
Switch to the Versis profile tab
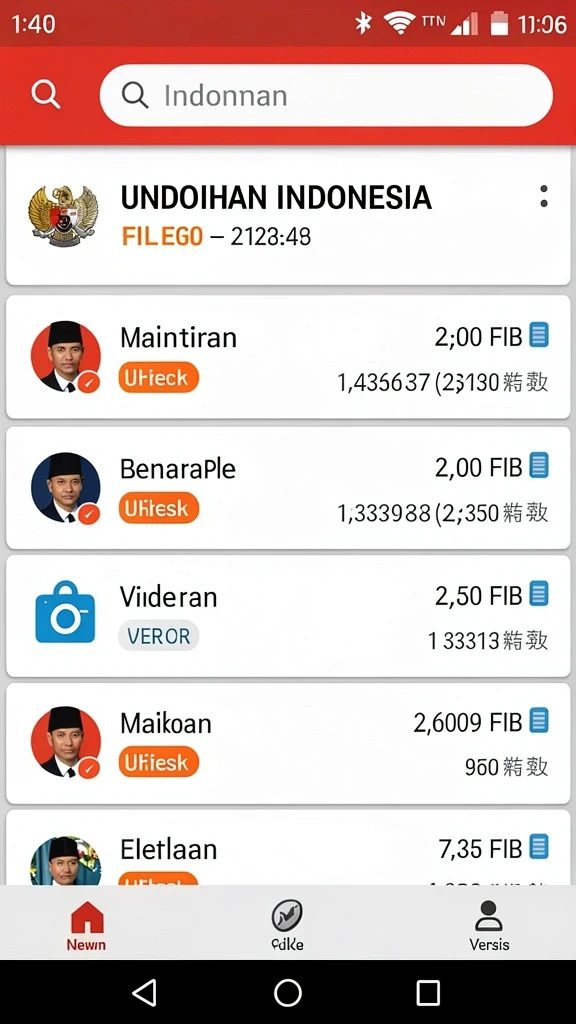click(x=488, y=925)
